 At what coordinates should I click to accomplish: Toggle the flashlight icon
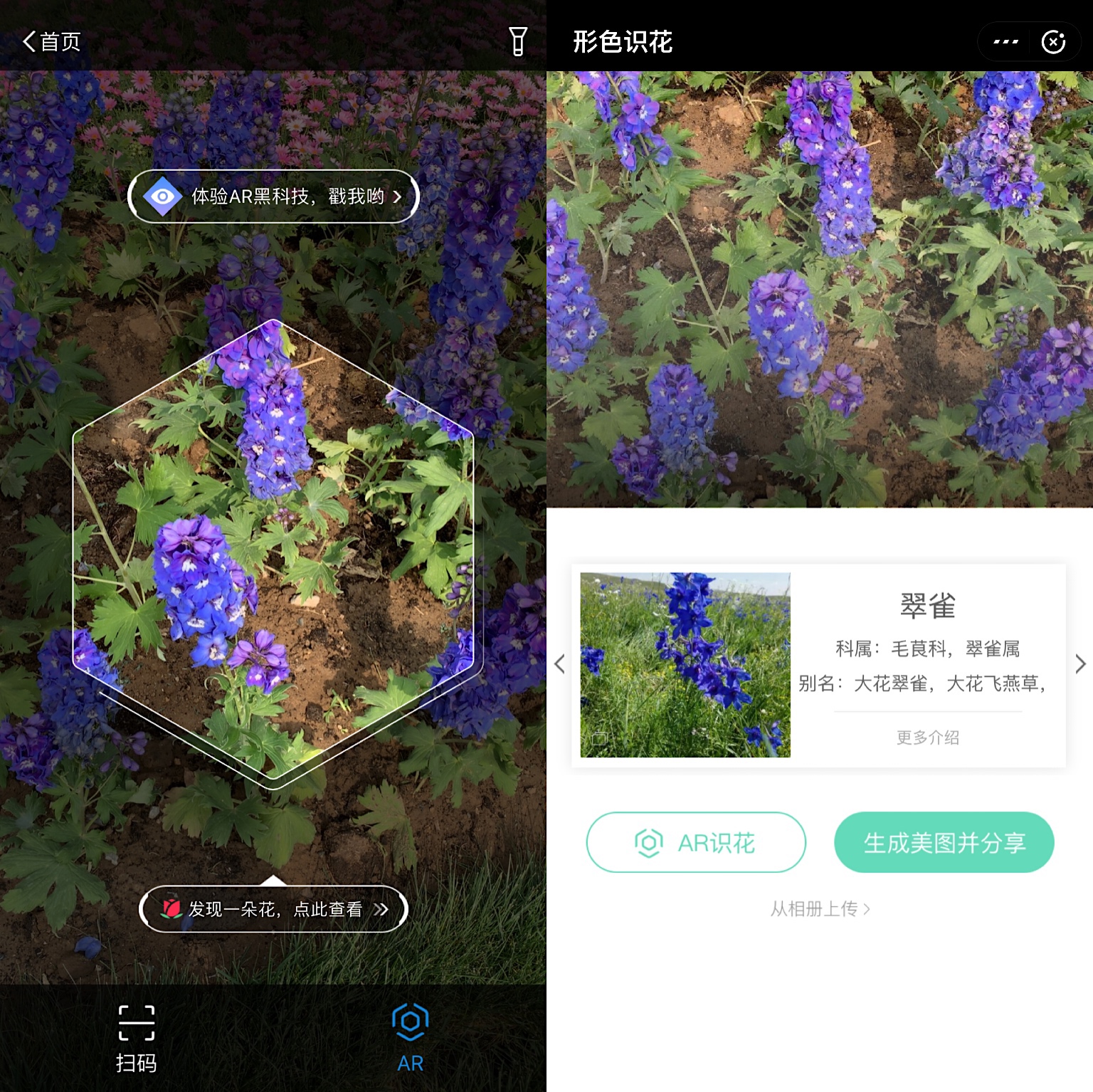(518, 41)
